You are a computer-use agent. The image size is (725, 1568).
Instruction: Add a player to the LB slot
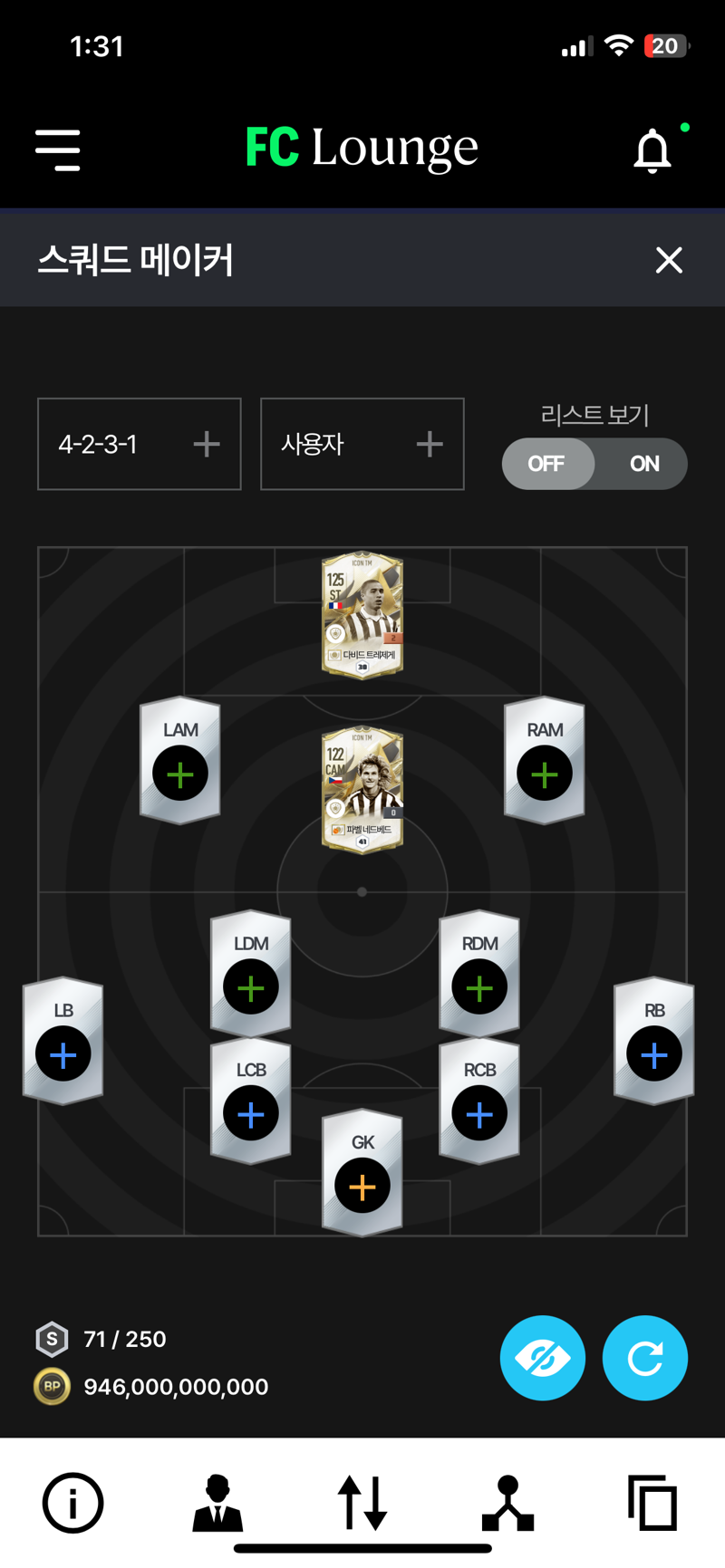(x=63, y=1054)
